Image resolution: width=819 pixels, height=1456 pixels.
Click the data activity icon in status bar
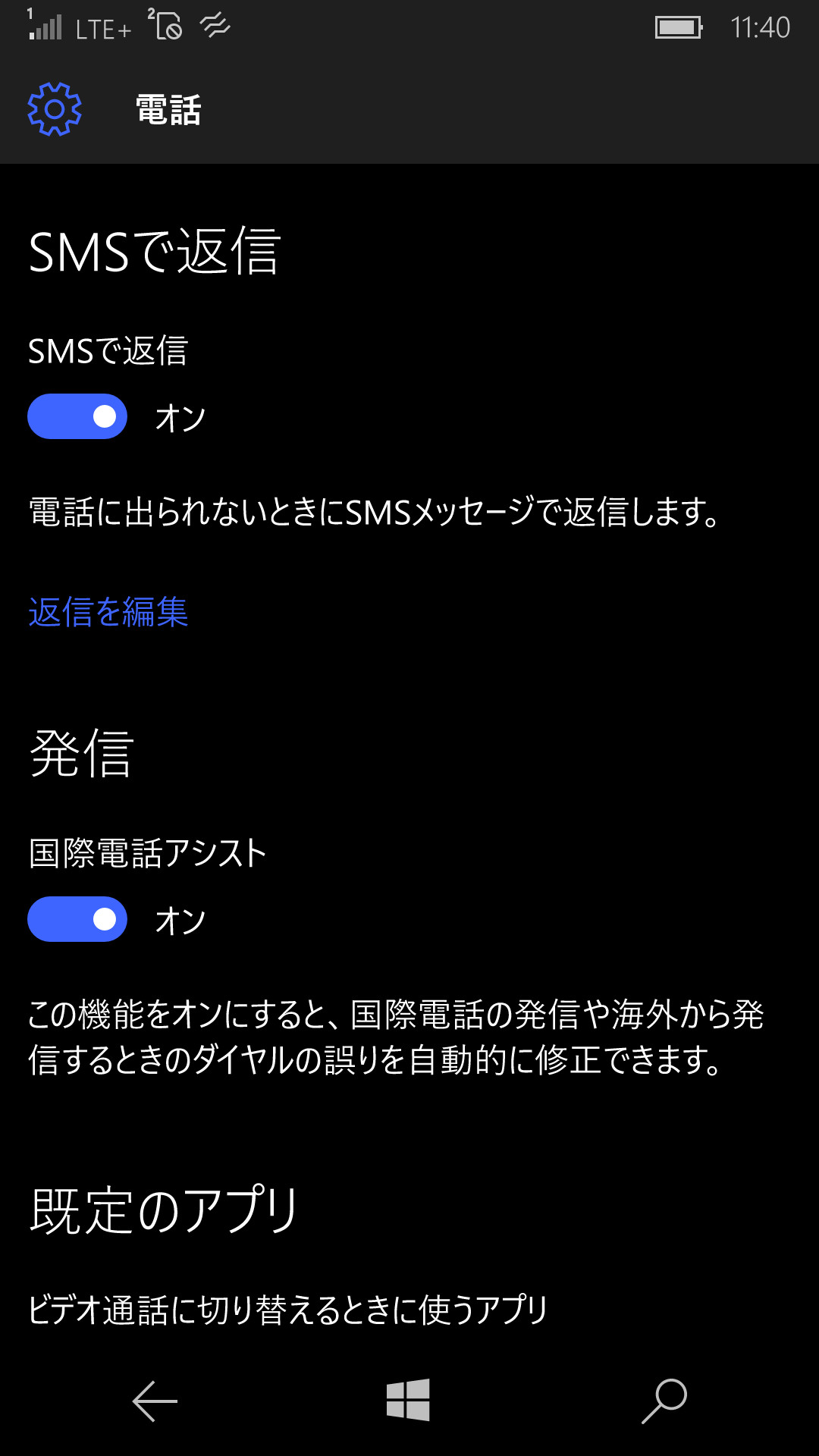(215, 27)
